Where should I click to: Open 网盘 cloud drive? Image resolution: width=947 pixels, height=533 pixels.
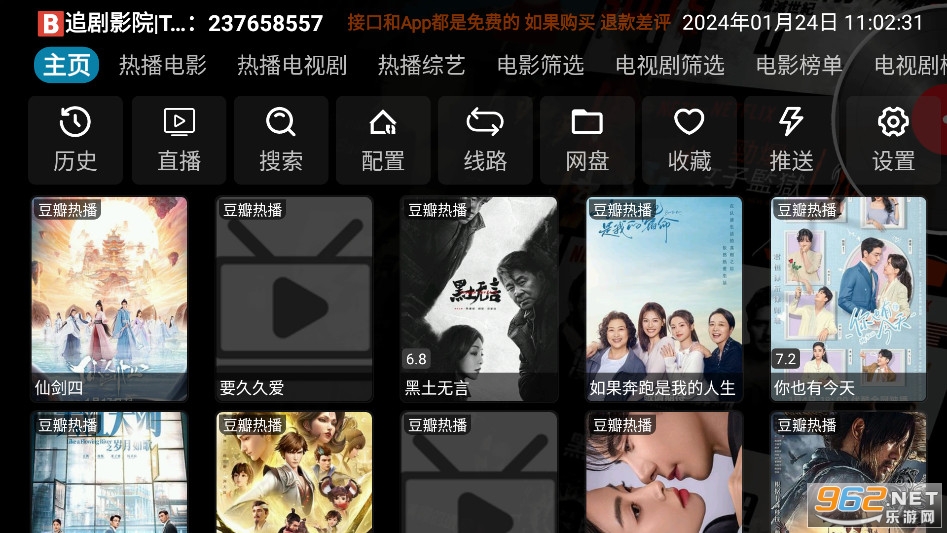(587, 140)
